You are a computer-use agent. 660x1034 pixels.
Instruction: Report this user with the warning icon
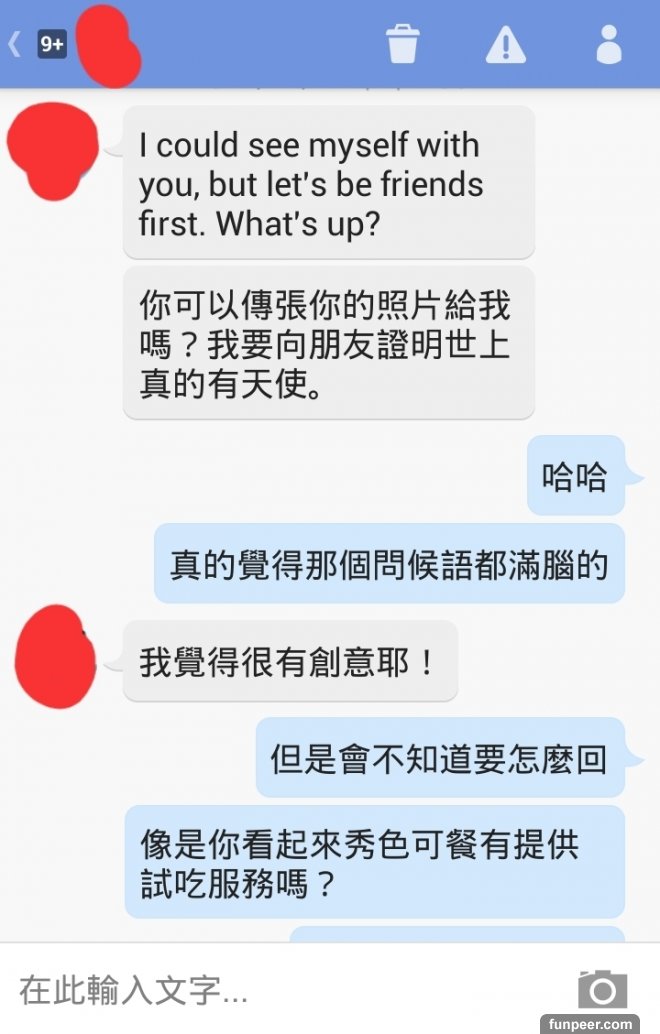coord(505,45)
